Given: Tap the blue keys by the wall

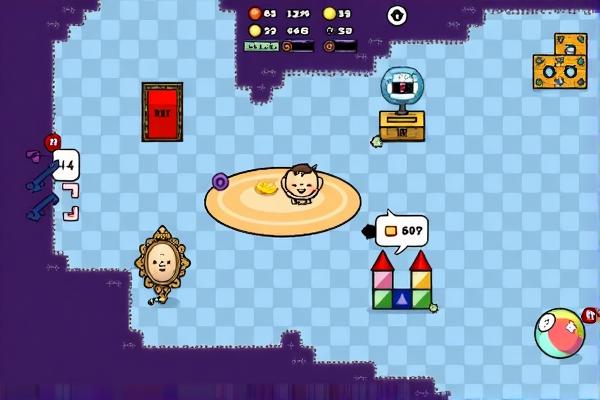Looking at the screenshot, I should (42, 190).
